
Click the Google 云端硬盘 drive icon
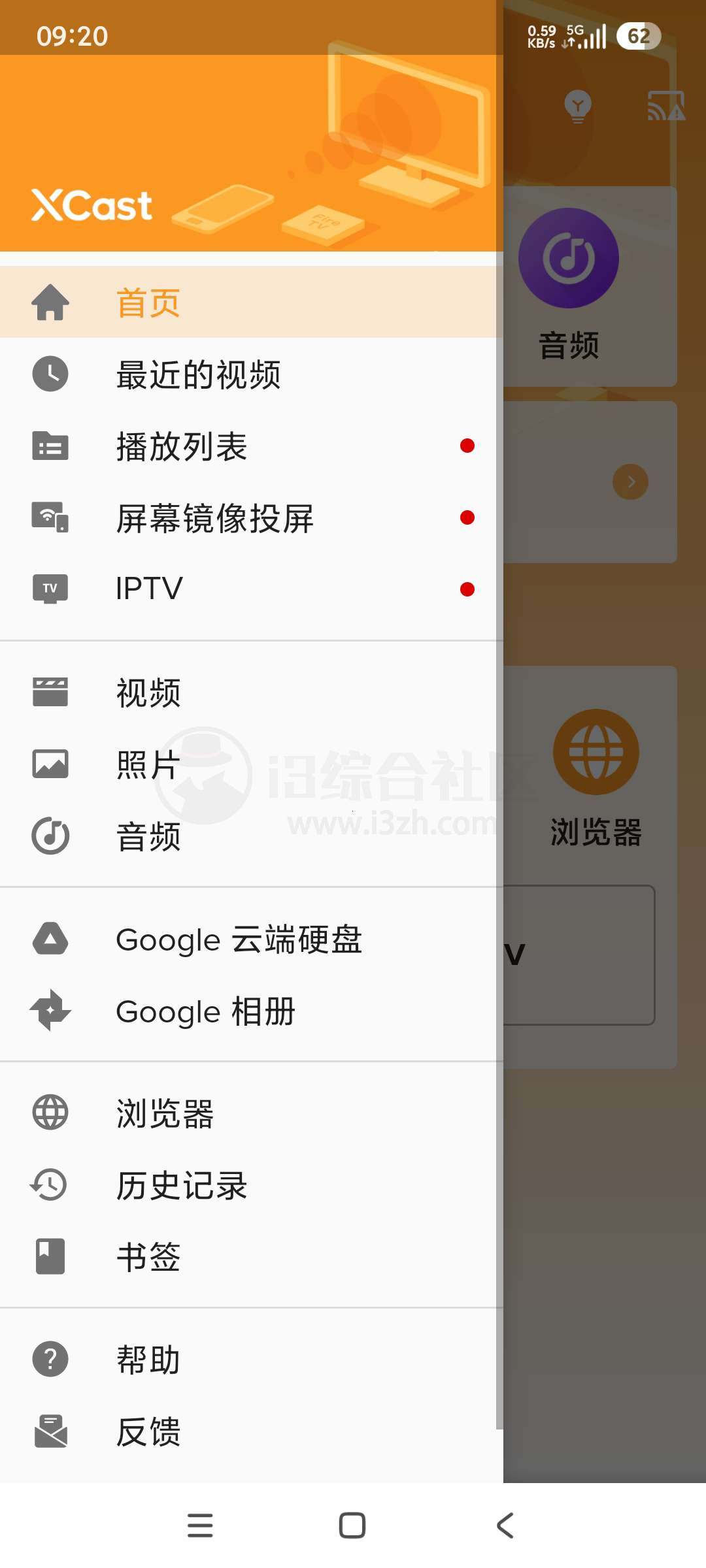50,939
